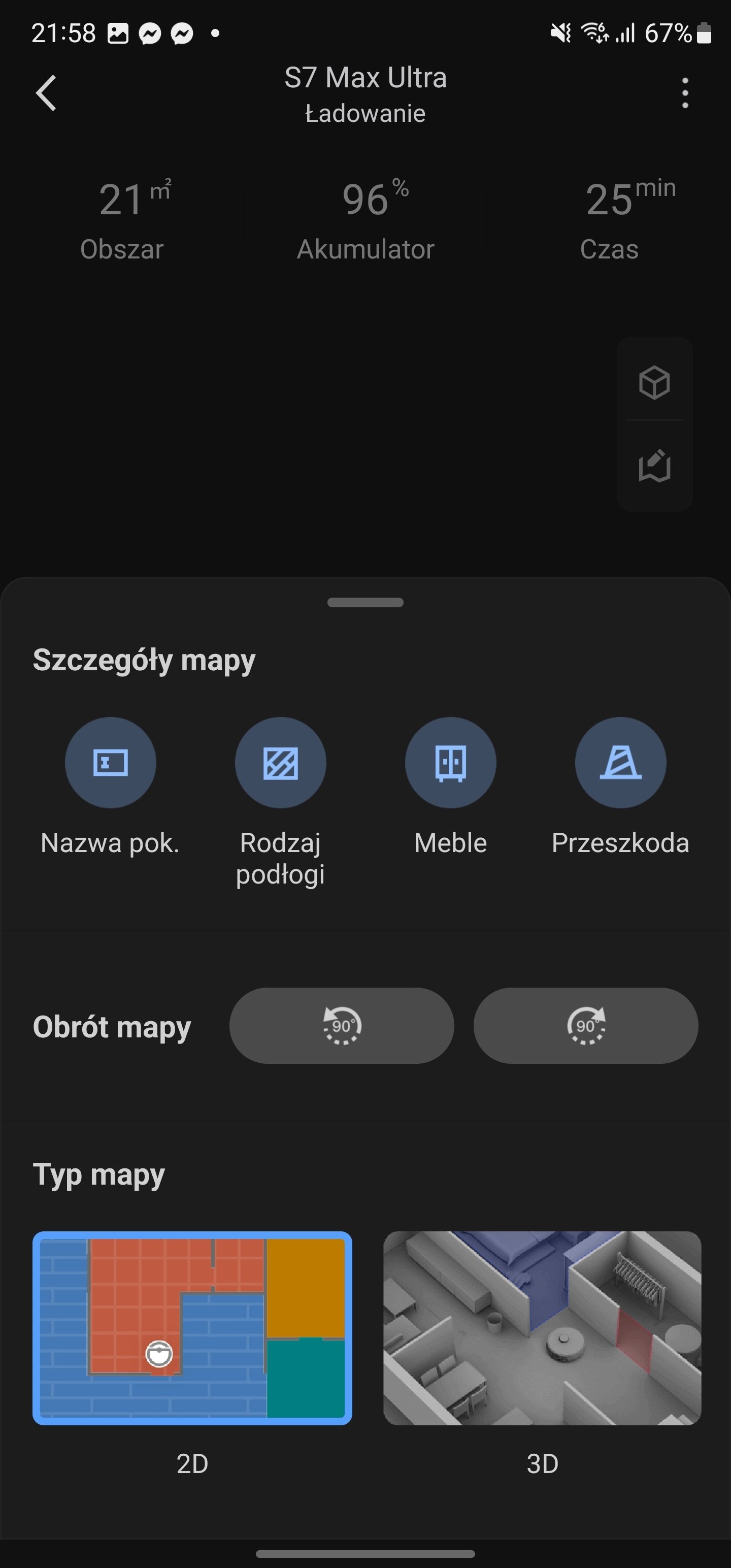Image resolution: width=731 pixels, height=1568 pixels.
Task: Tap the 3D cube map view icon
Action: (x=654, y=382)
